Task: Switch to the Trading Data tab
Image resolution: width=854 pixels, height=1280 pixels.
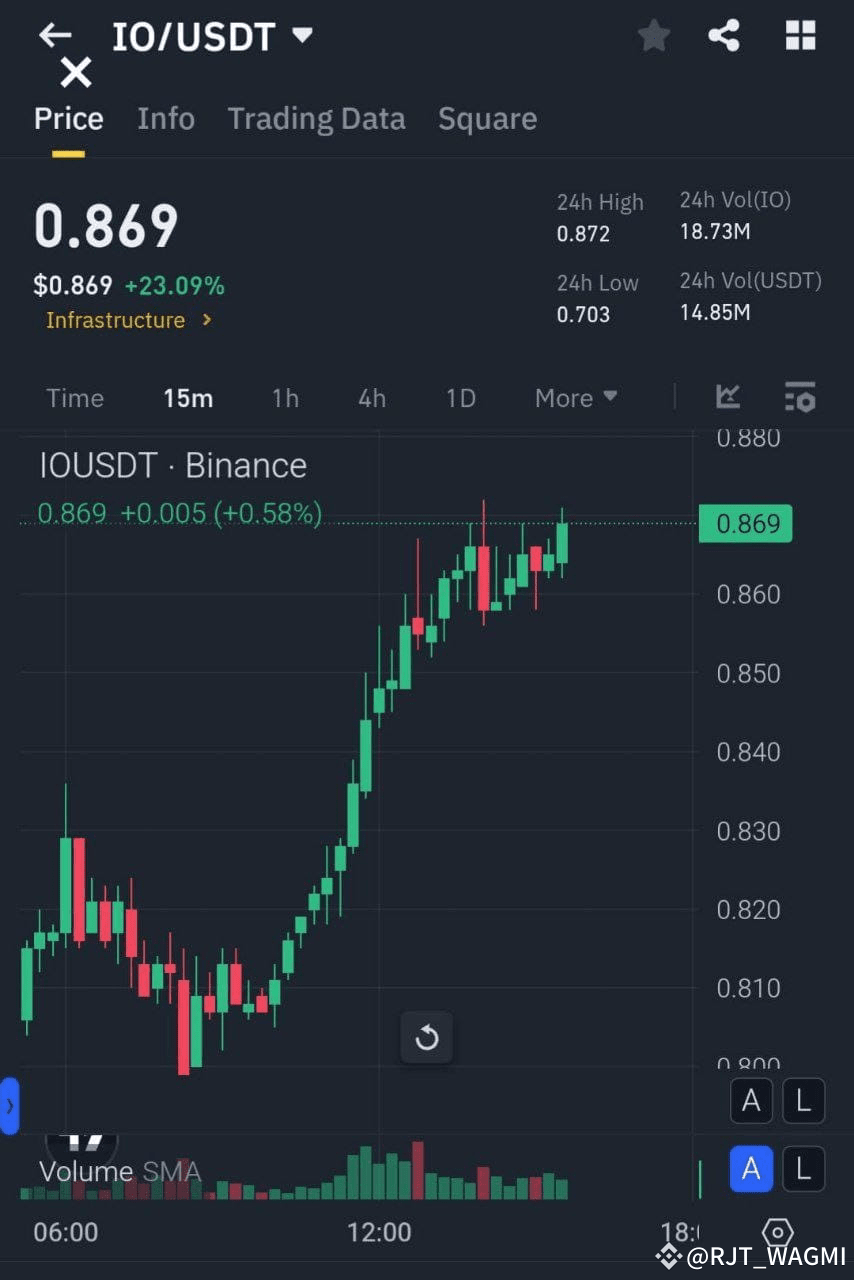Action: [316, 118]
